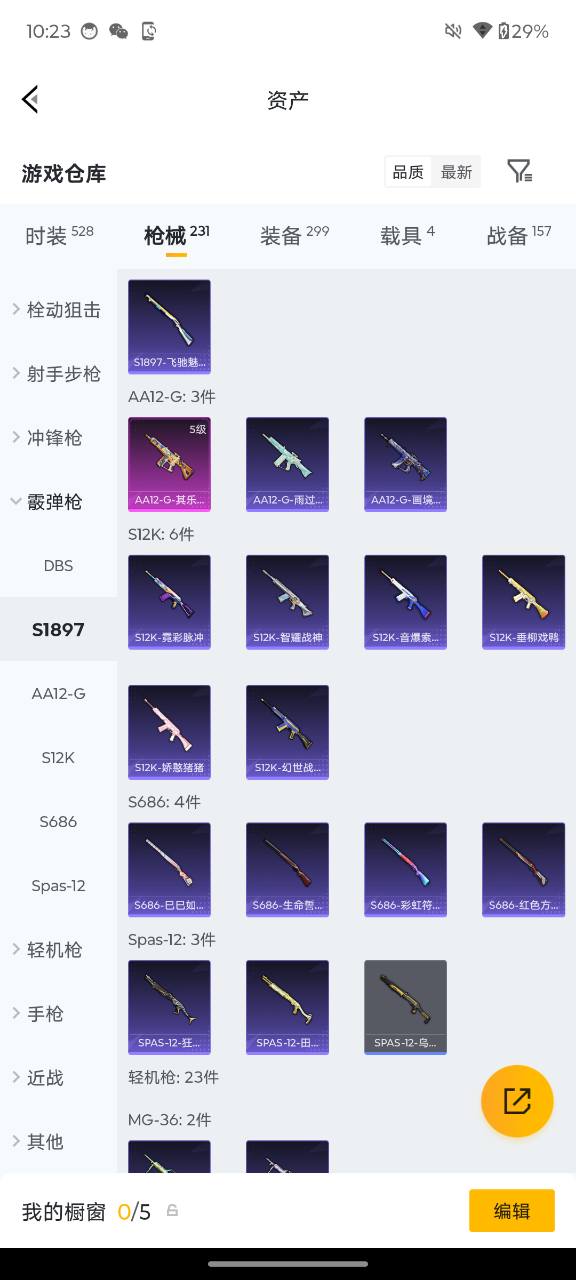Viewport: 576px width, 1280px height.
Task: Switch to the 装备 tab
Action: [x=294, y=235]
